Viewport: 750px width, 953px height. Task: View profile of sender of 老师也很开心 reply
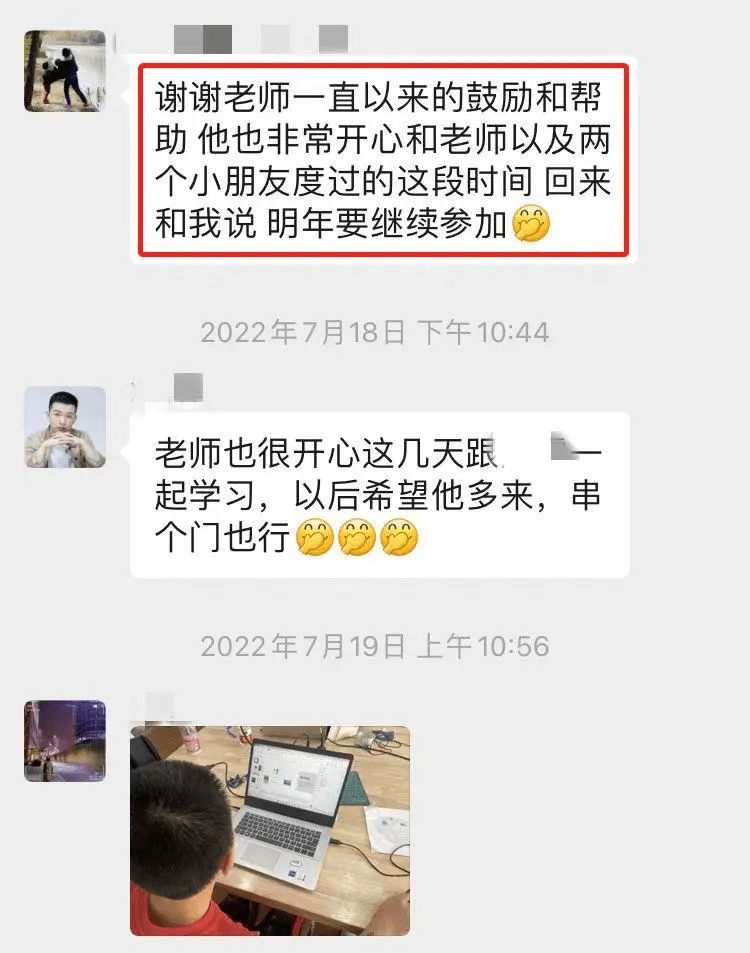pos(65,427)
